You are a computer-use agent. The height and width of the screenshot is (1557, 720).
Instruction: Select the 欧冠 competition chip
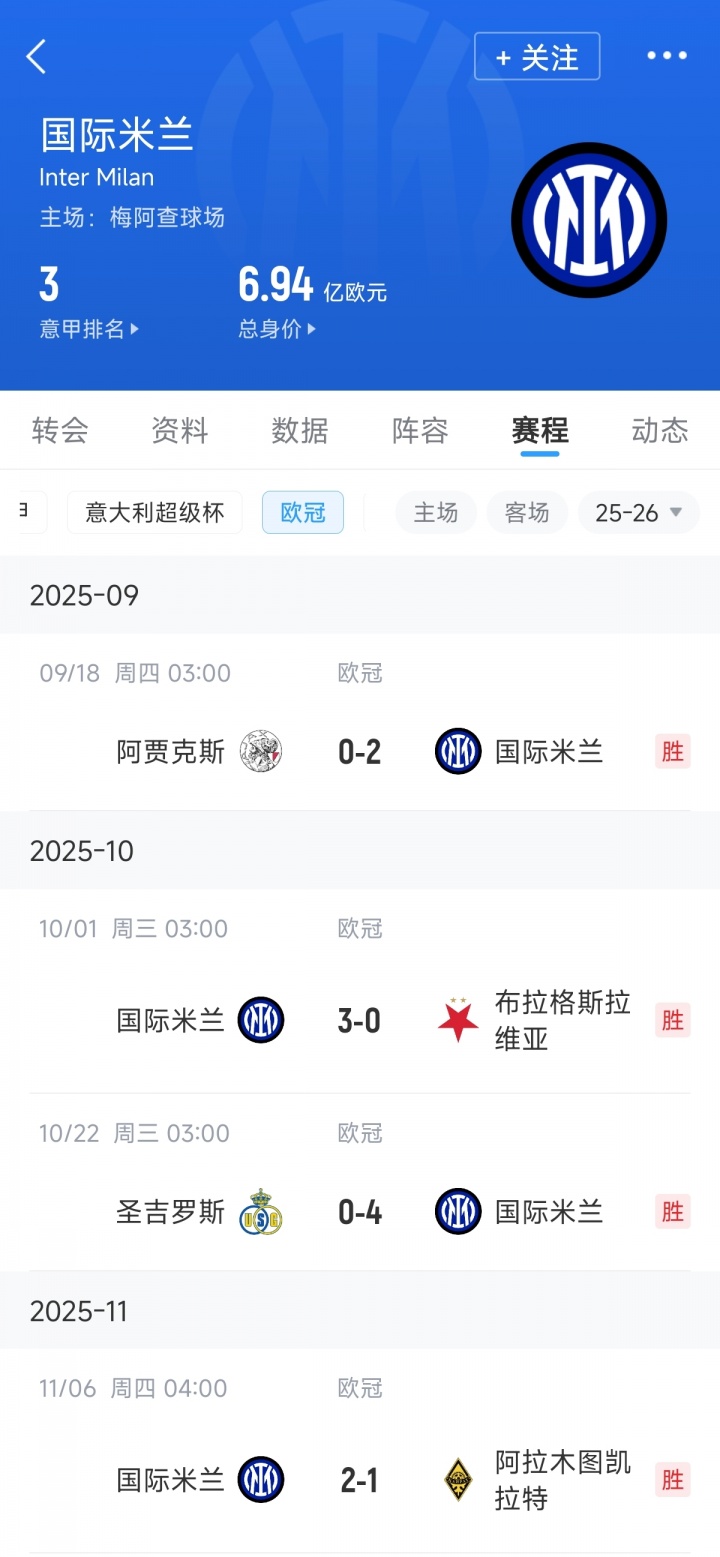coord(303,513)
